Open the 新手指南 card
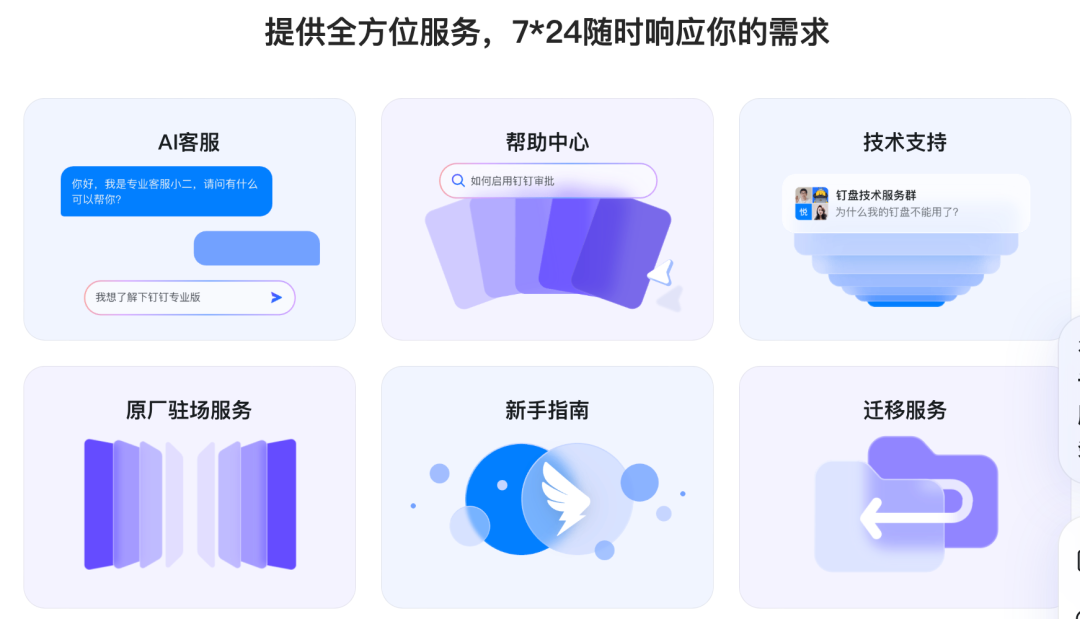The image size is (1080, 619). (547, 487)
